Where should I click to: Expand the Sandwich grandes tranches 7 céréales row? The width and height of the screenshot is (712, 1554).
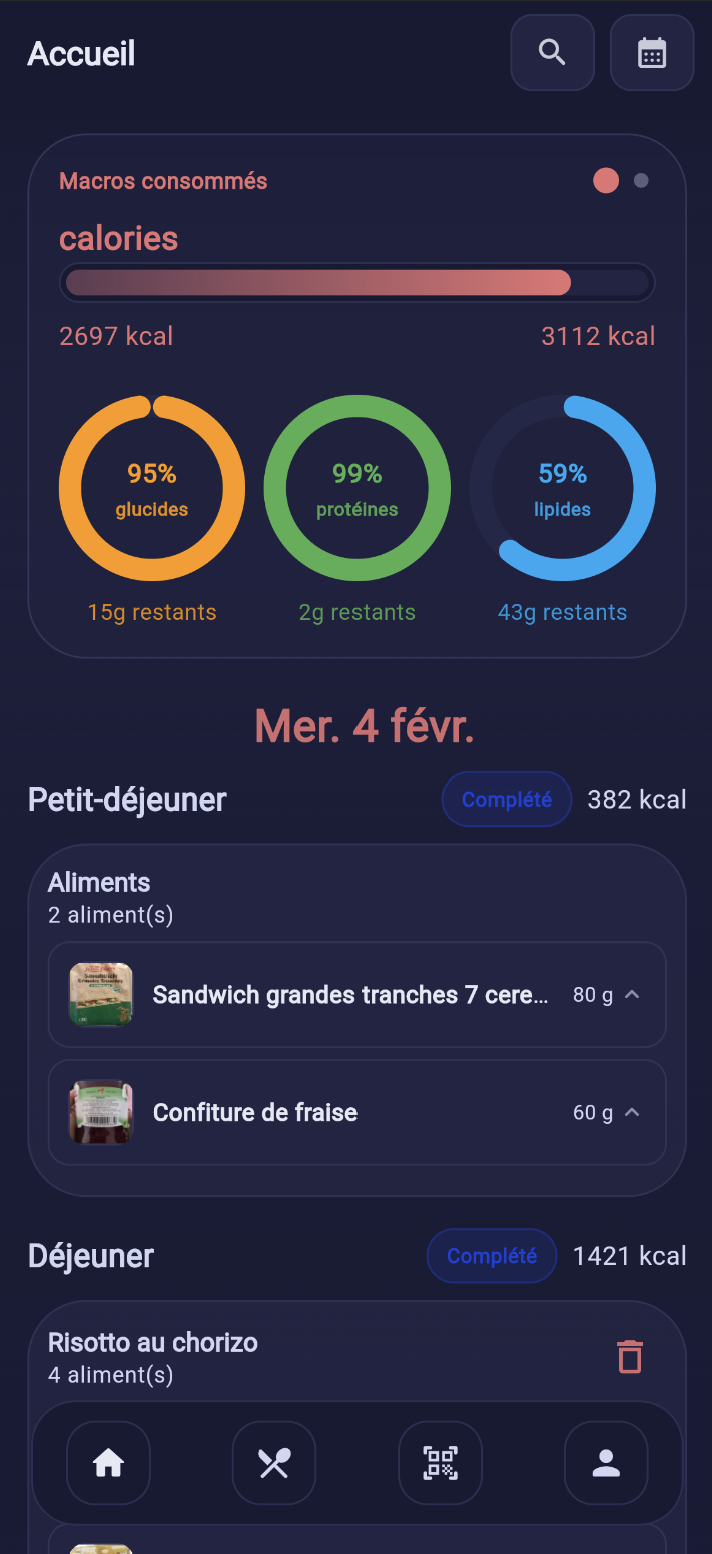(x=632, y=995)
